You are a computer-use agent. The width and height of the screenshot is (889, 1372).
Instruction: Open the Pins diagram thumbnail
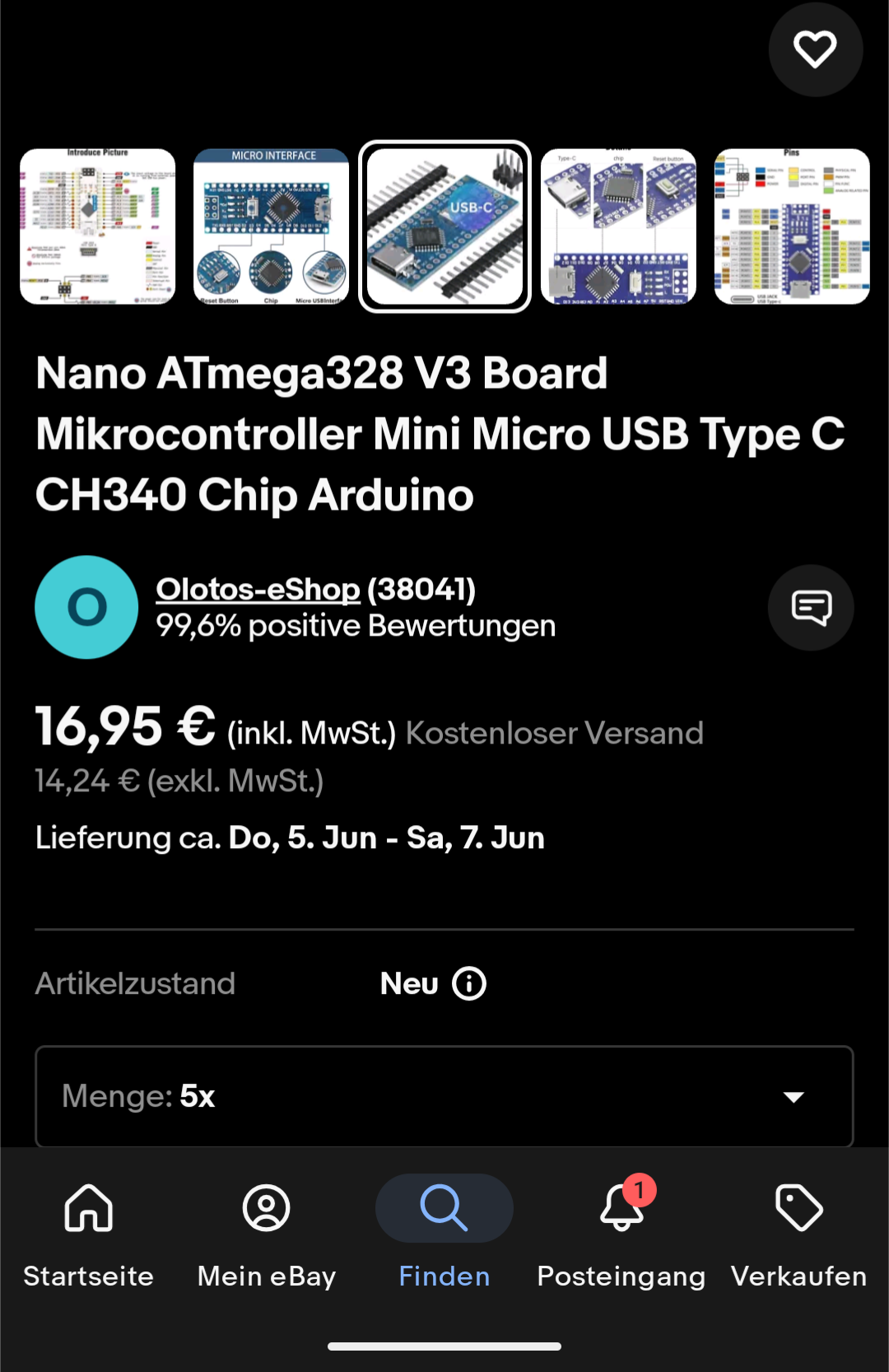pos(792,226)
